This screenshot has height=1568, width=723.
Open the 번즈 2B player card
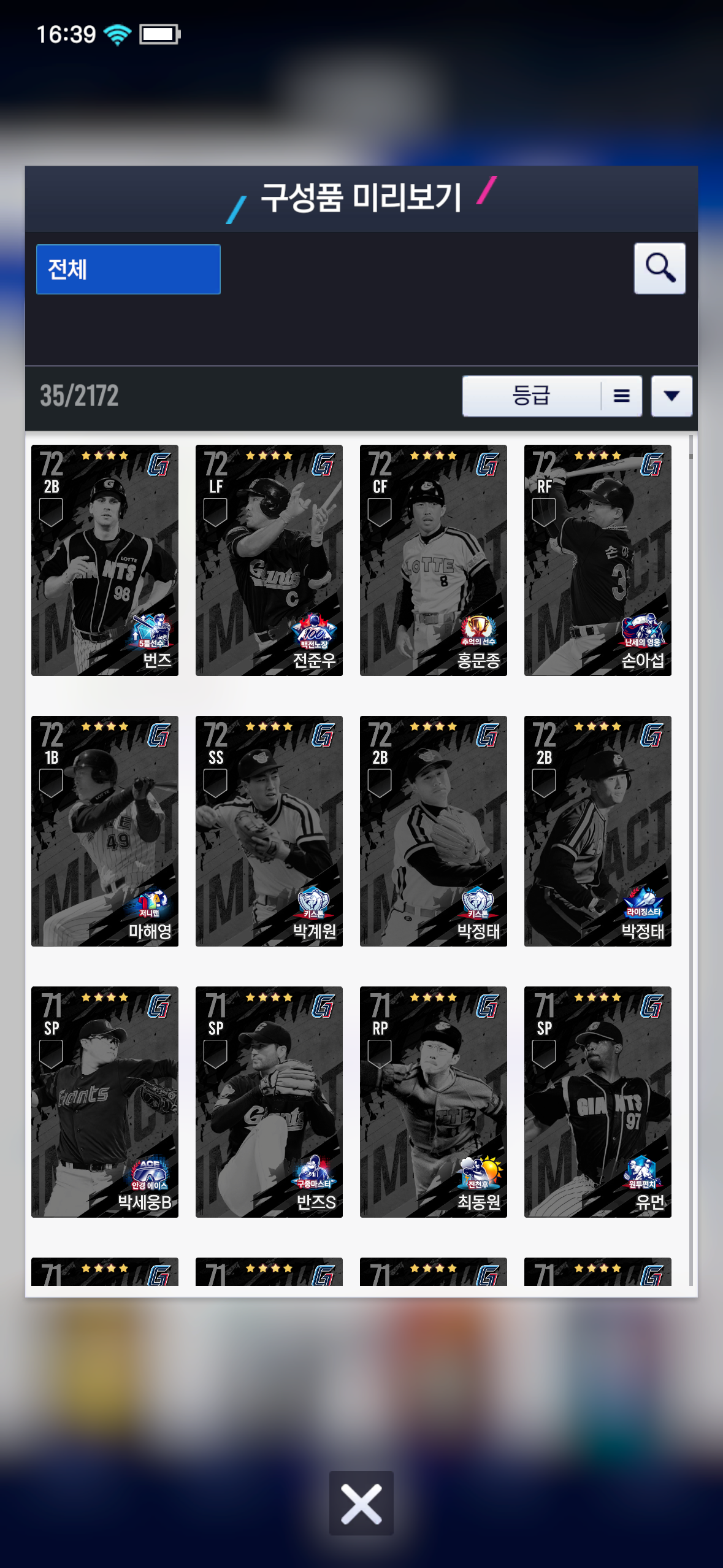105,560
